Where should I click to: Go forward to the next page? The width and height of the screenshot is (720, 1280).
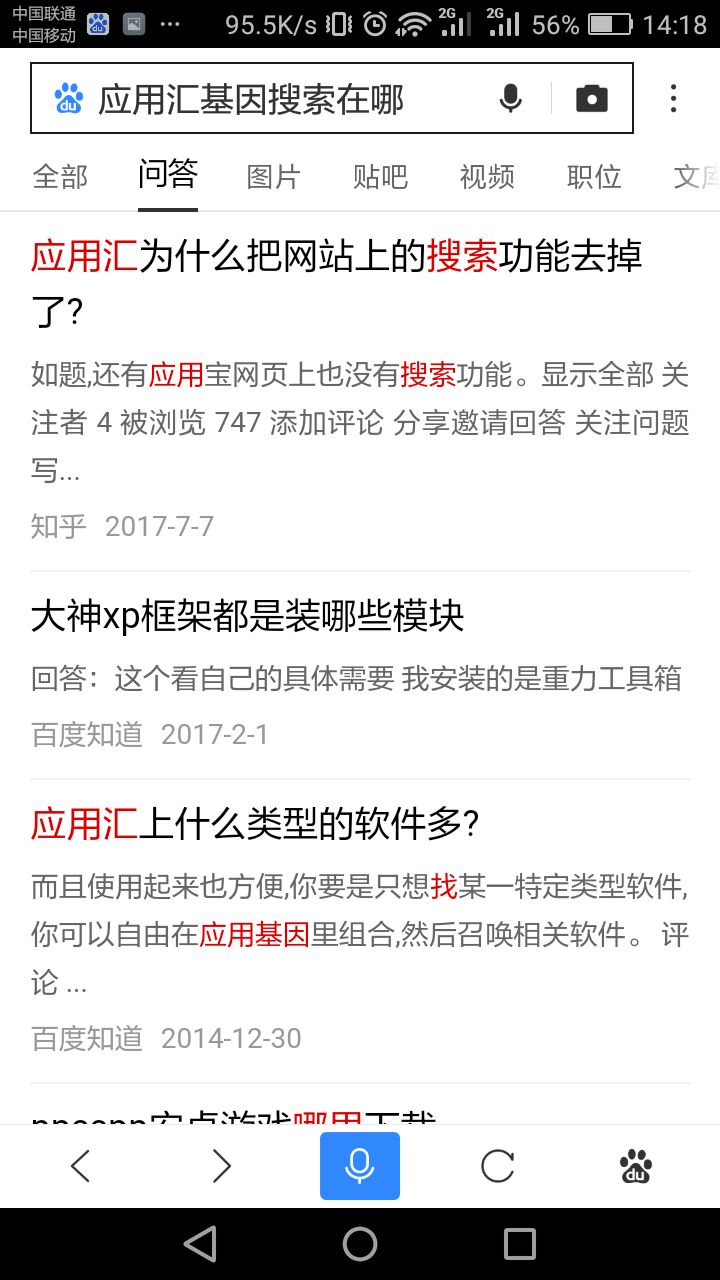coord(221,1166)
